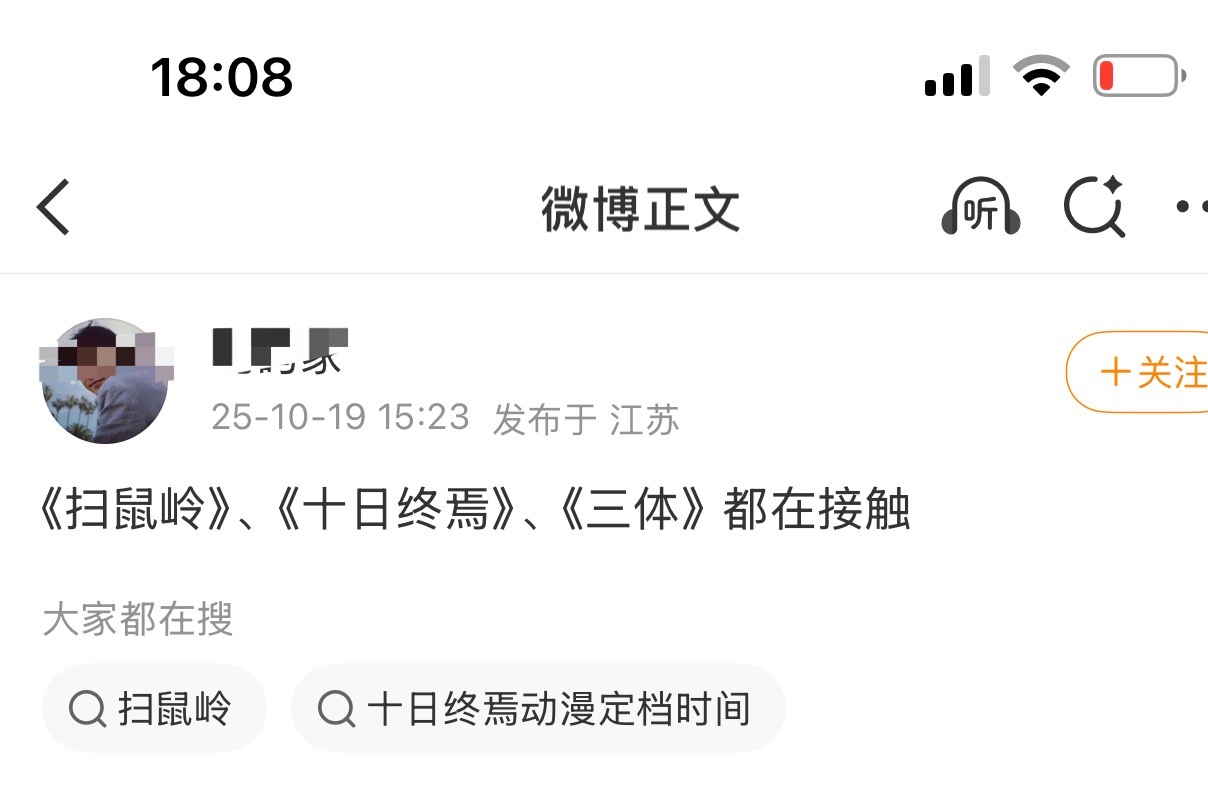1208x785 pixels.
Task: Listen to this post via the headphone icon
Action: click(980, 208)
